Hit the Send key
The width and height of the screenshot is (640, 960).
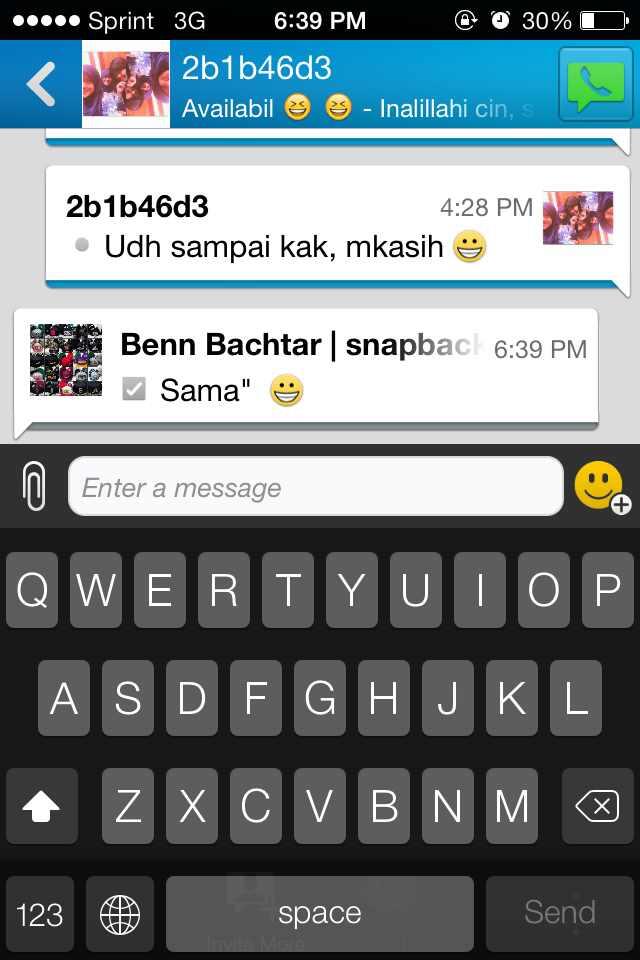[560, 913]
